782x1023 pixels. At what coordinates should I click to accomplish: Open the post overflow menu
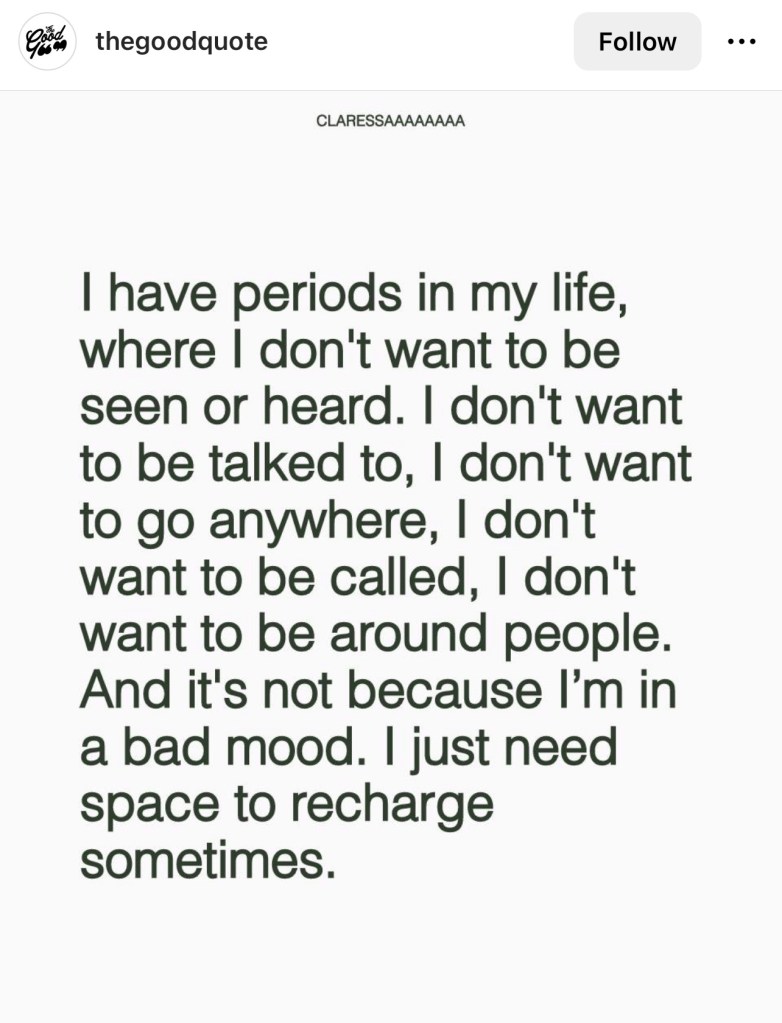pyautogui.click(x=741, y=42)
